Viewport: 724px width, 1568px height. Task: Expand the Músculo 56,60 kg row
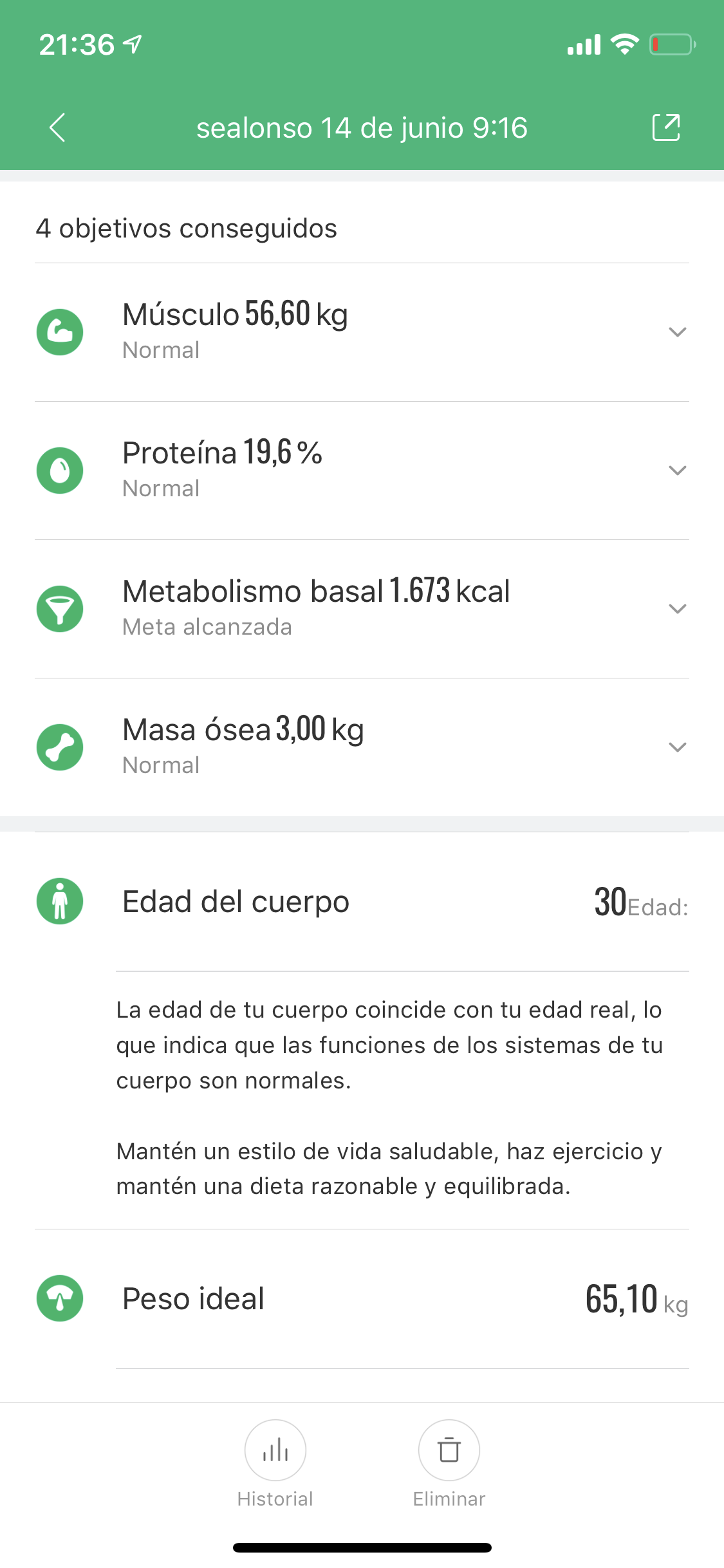point(362,332)
